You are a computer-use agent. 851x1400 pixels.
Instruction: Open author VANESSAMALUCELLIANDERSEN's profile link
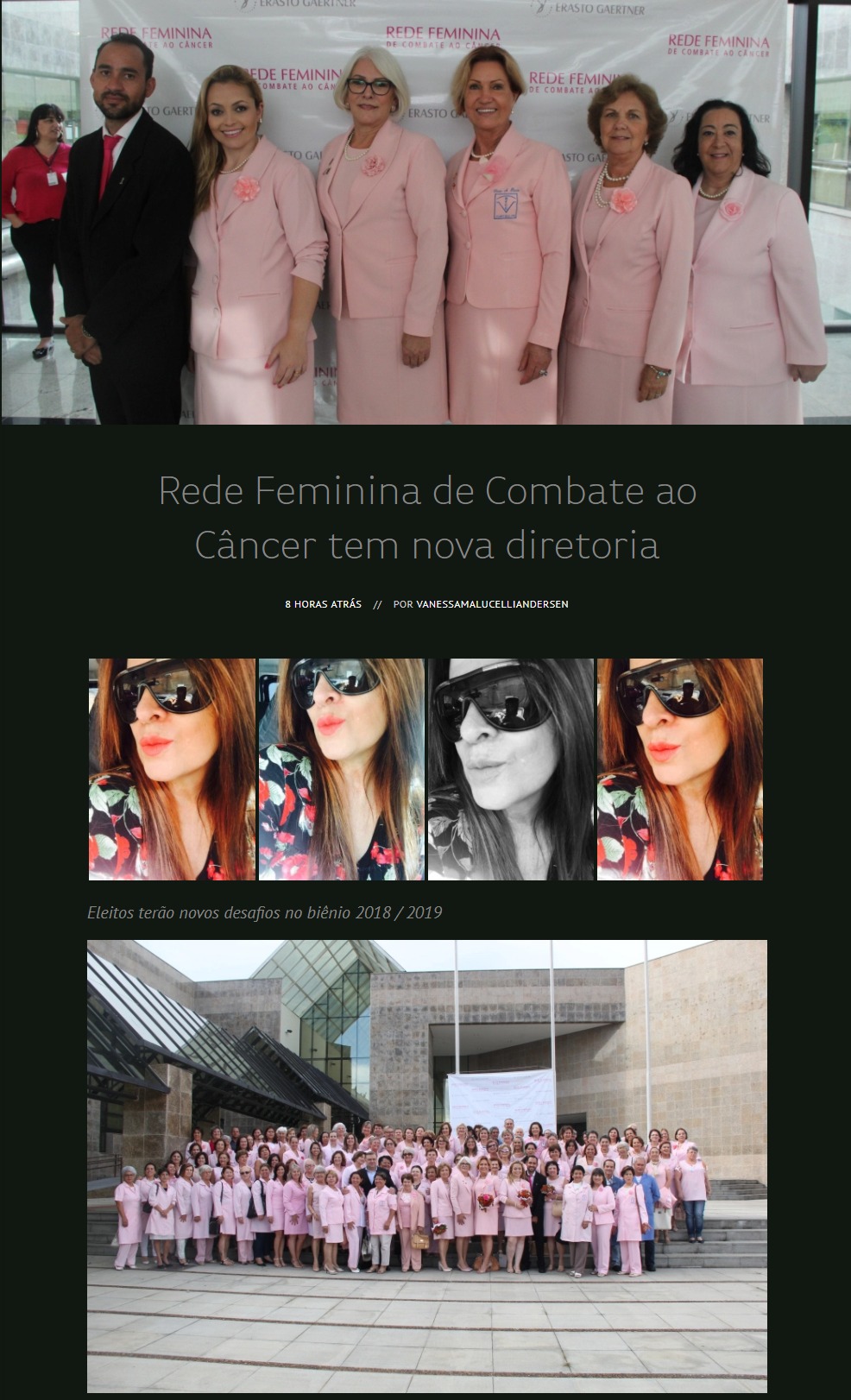point(492,604)
